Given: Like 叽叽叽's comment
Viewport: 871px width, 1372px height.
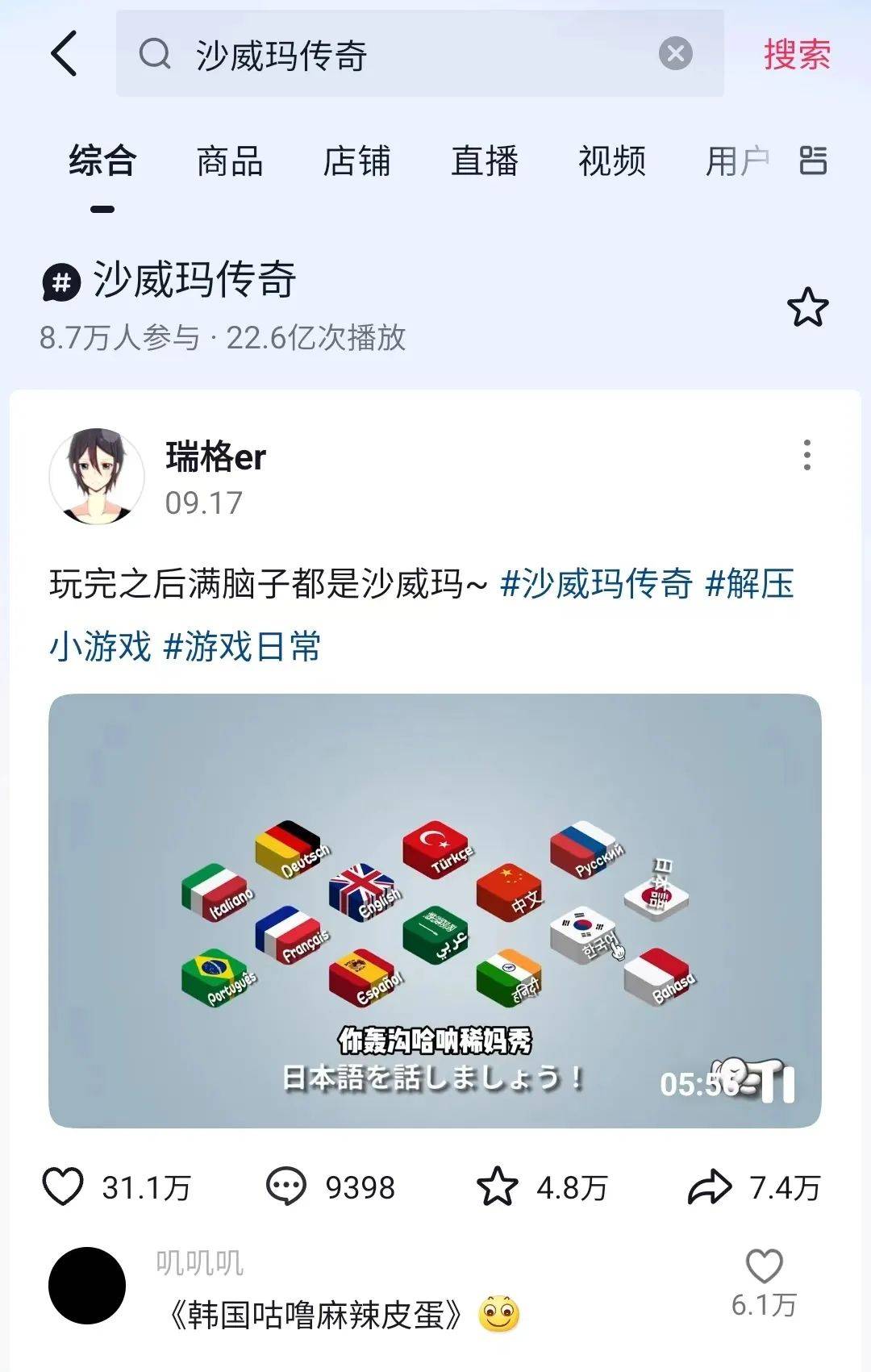Looking at the screenshot, I should point(764,1266).
